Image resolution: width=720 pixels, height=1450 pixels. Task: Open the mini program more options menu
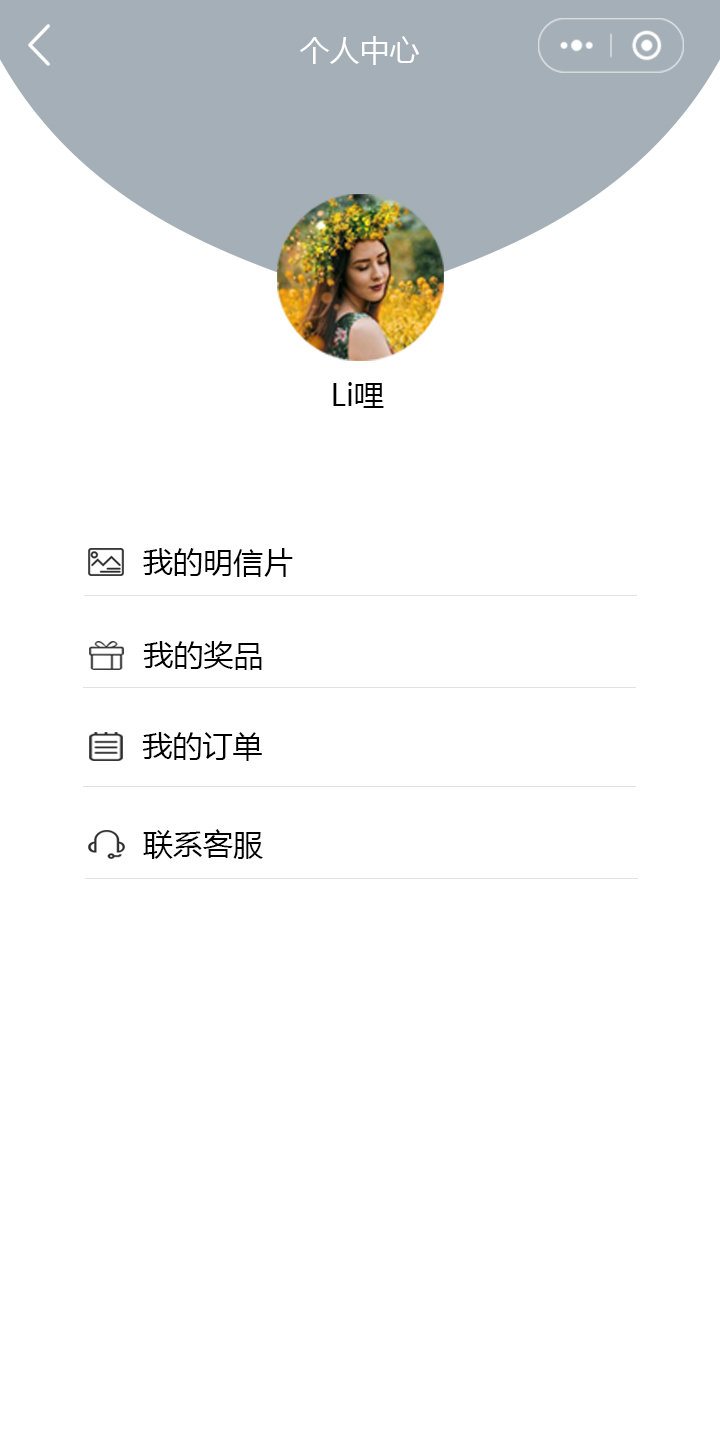pyautogui.click(x=576, y=46)
